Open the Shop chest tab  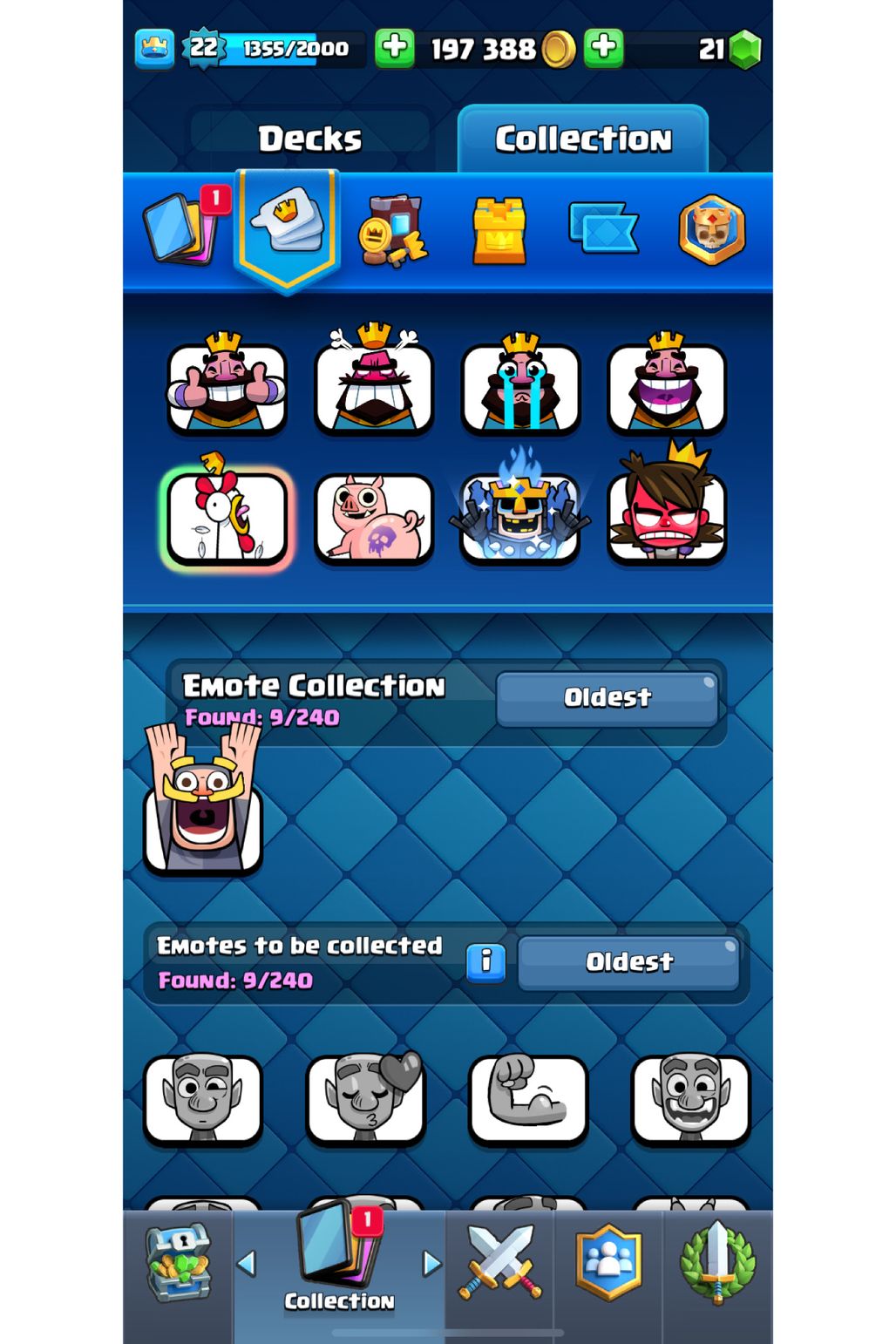pyautogui.click(x=179, y=1263)
